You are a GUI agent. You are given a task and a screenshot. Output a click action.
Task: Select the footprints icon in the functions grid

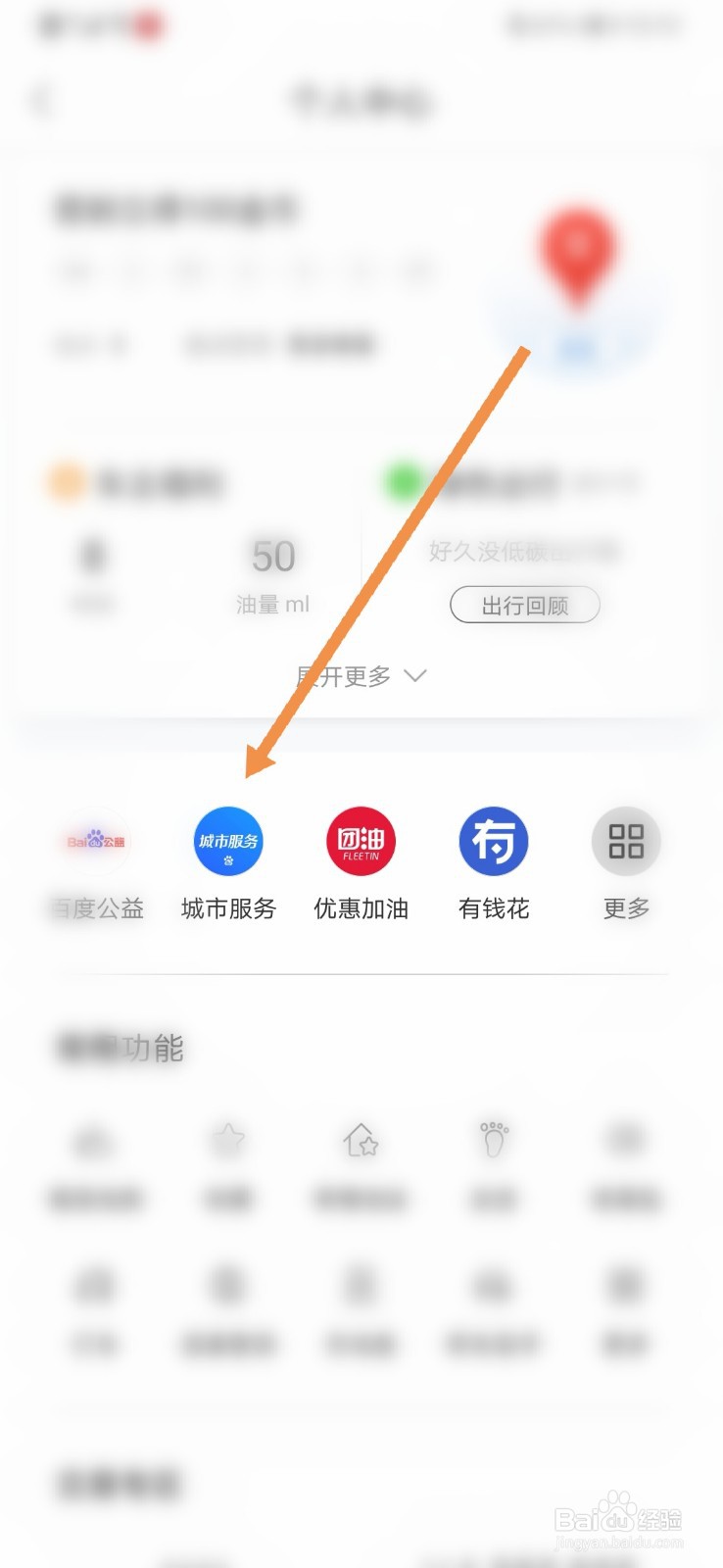[493, 1142]
